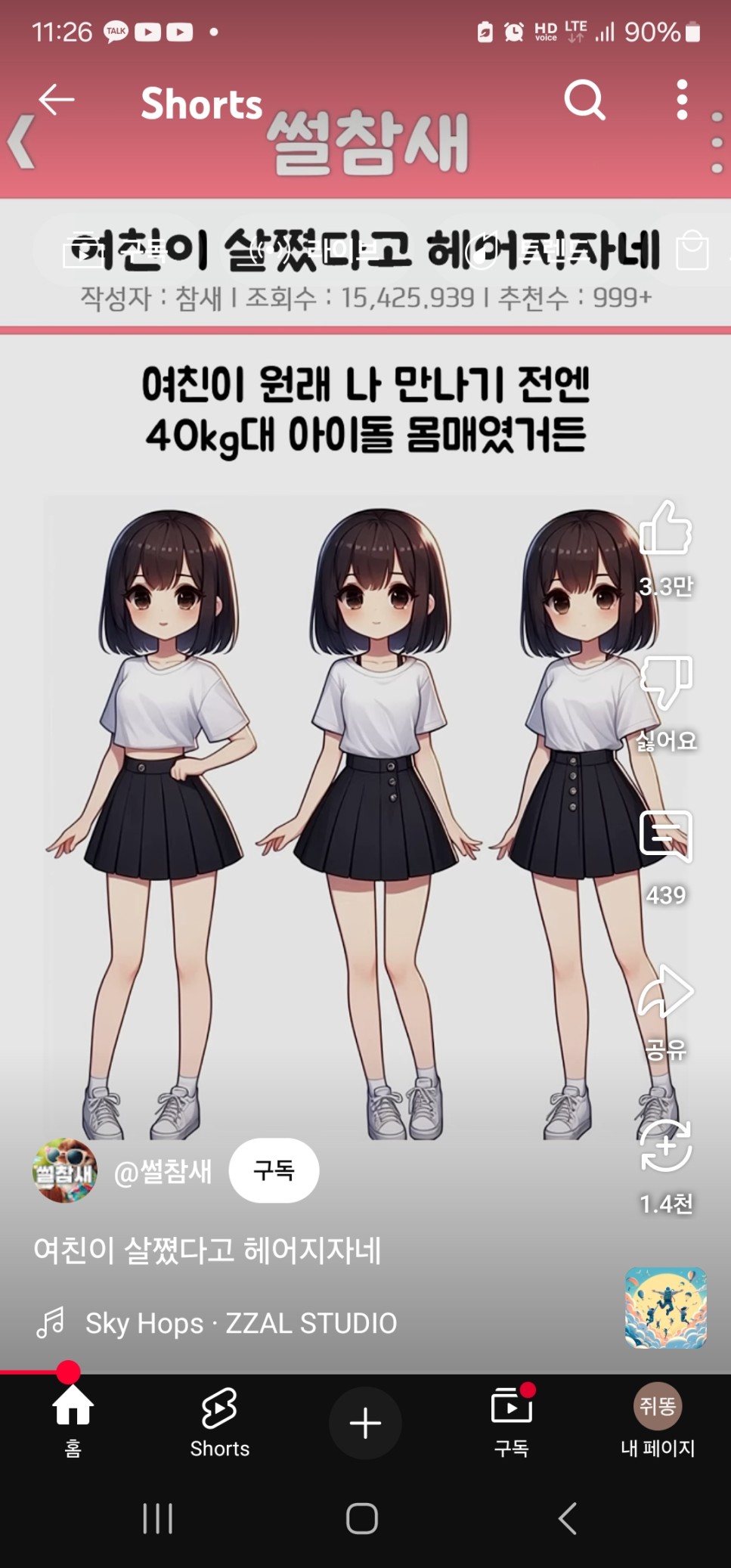The image size is (731, 1568).
Task: Switch to the 홈 tab
Action: coord(73,1421)
